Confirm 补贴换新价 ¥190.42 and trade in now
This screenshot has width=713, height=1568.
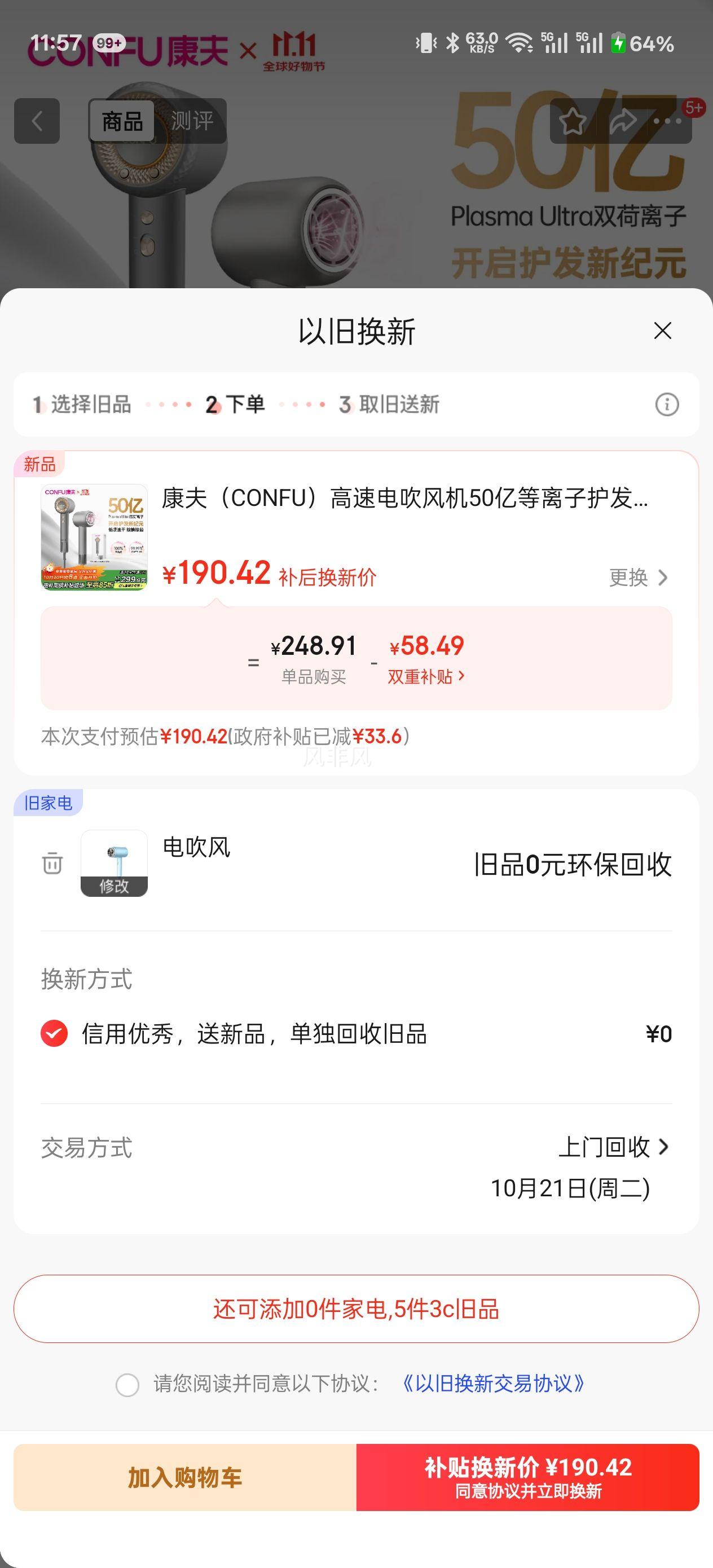click(528, 1477)
